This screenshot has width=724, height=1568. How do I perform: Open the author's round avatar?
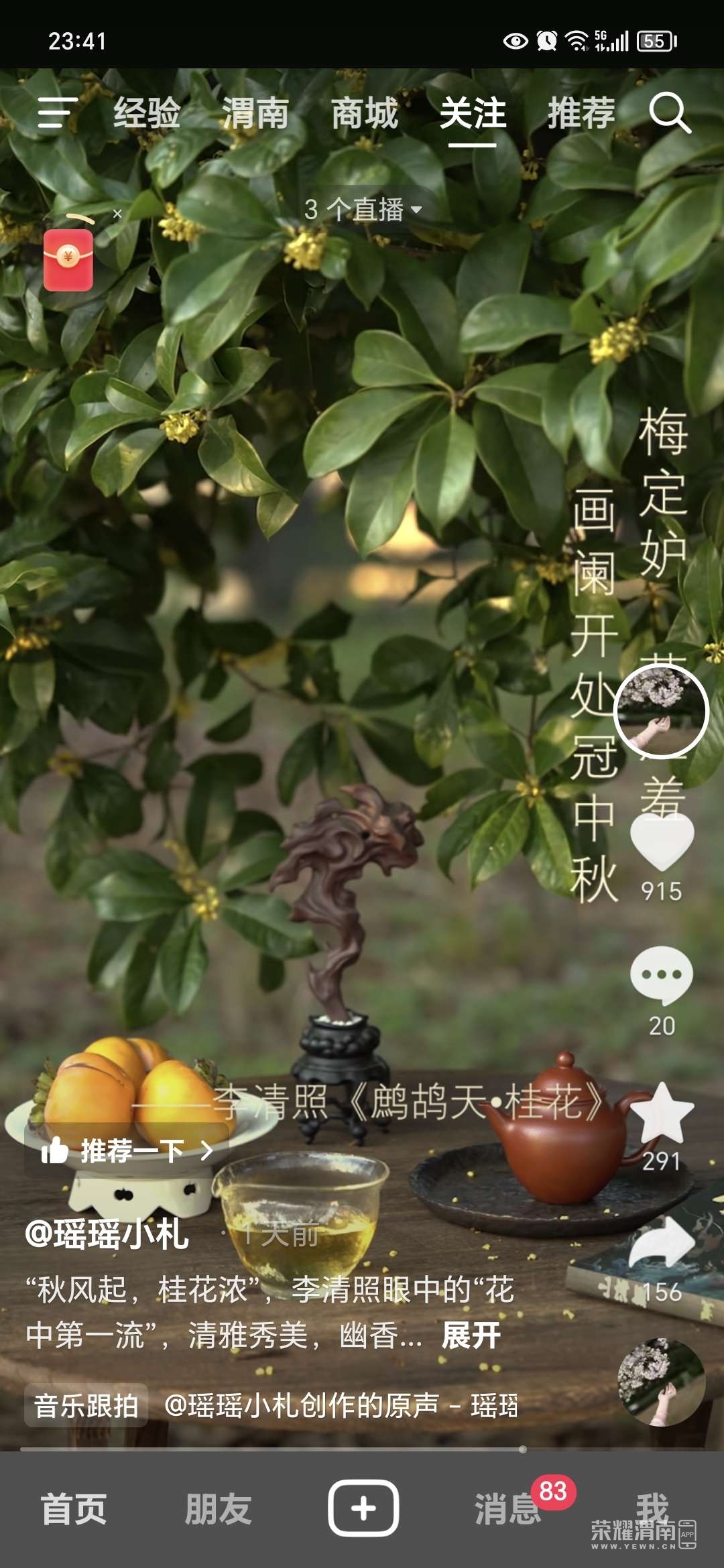[x=661, y=712]
